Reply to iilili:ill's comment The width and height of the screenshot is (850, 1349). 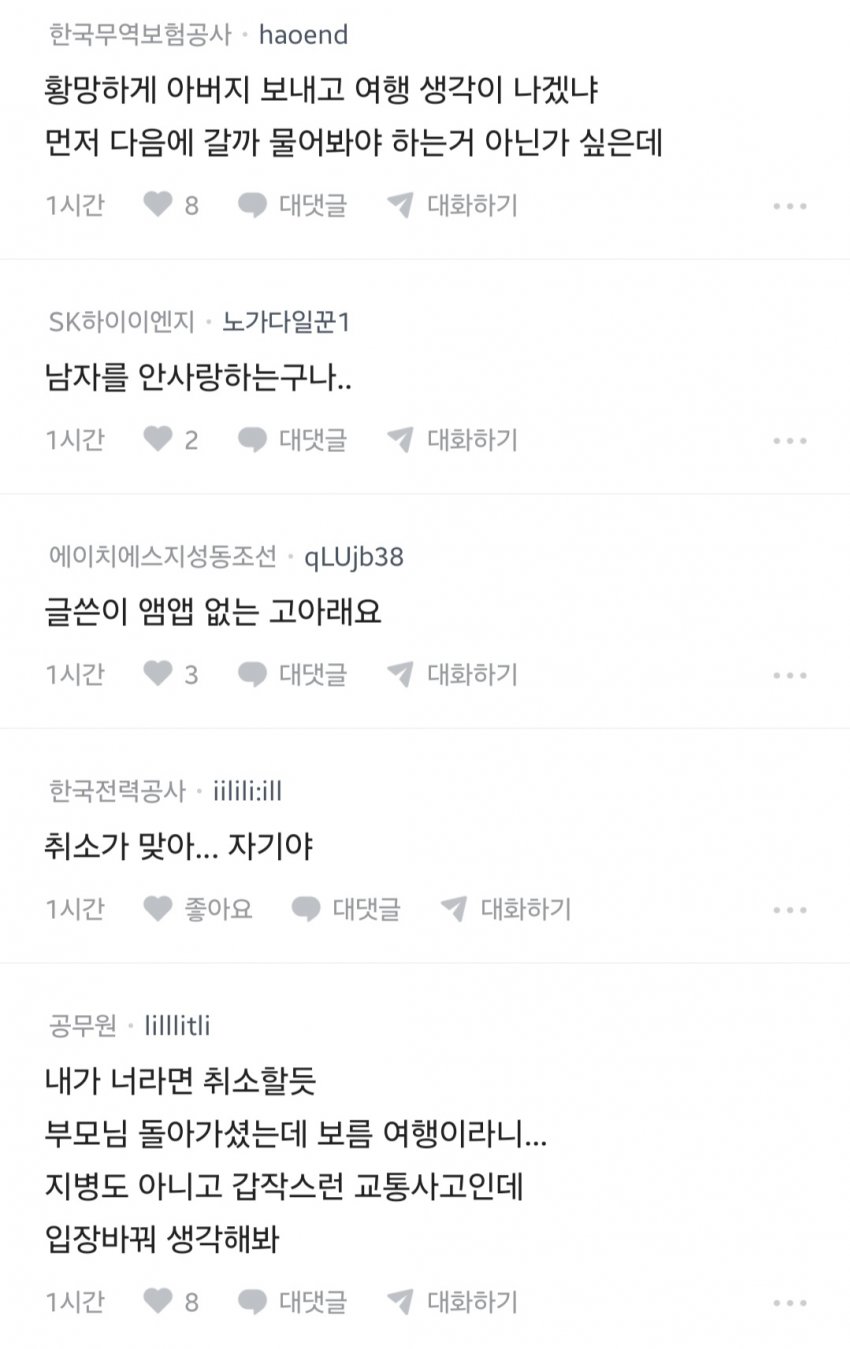click(x=346, y=909)
